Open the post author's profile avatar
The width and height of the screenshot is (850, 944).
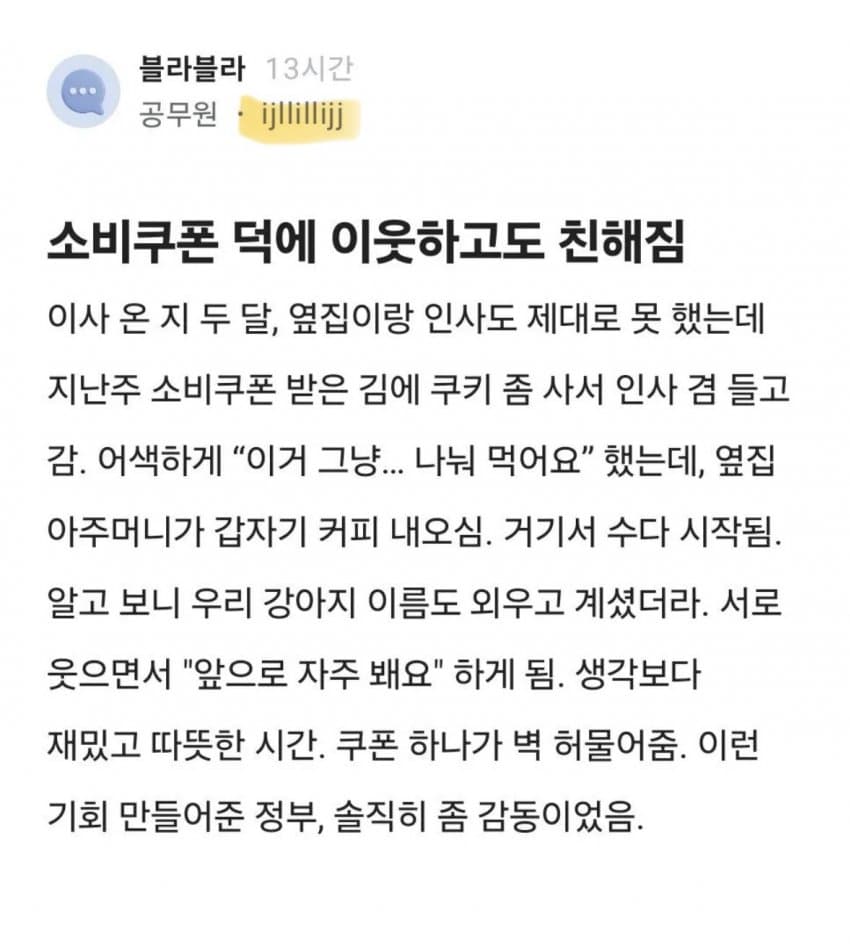[84, 92]
